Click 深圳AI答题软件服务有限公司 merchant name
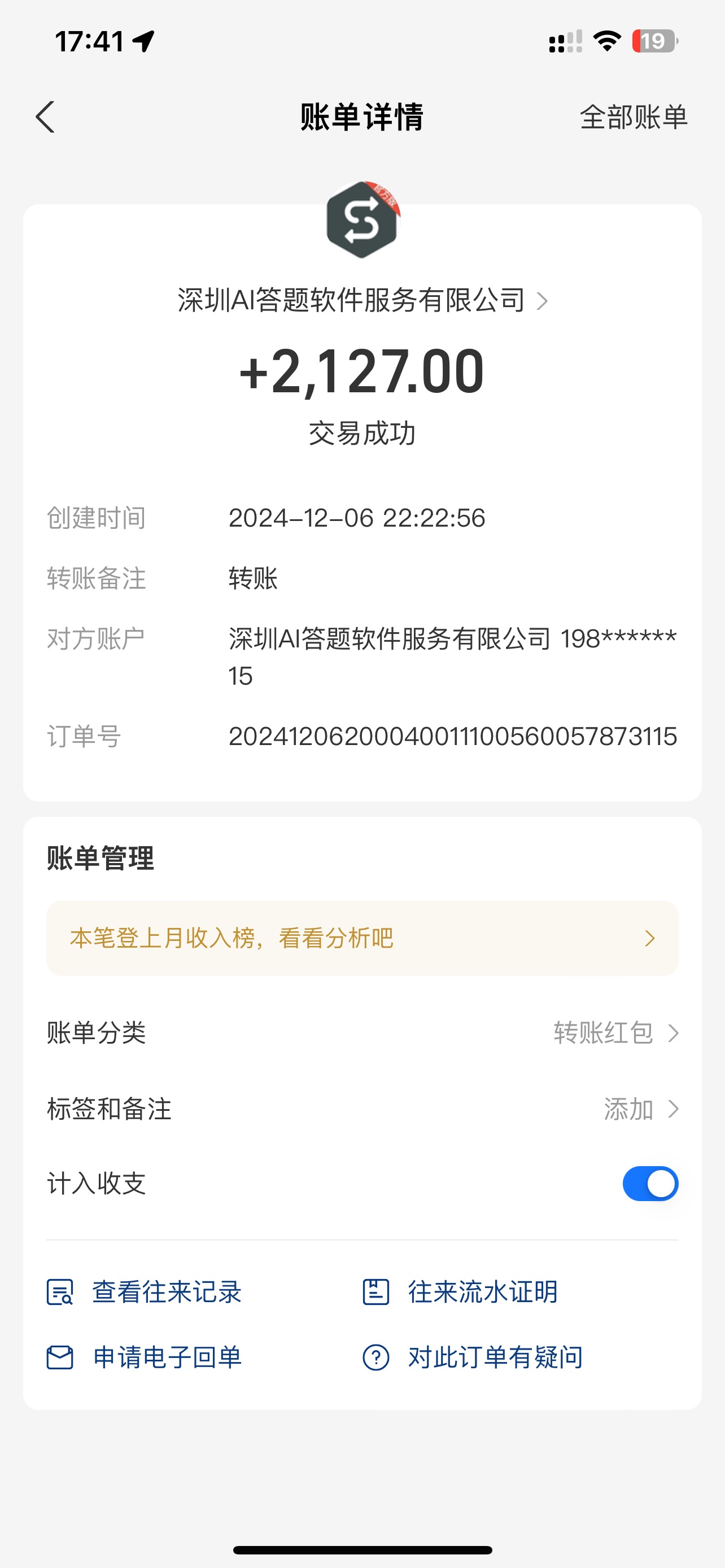The image size is (725, 1568). click(x=352, y=301)
